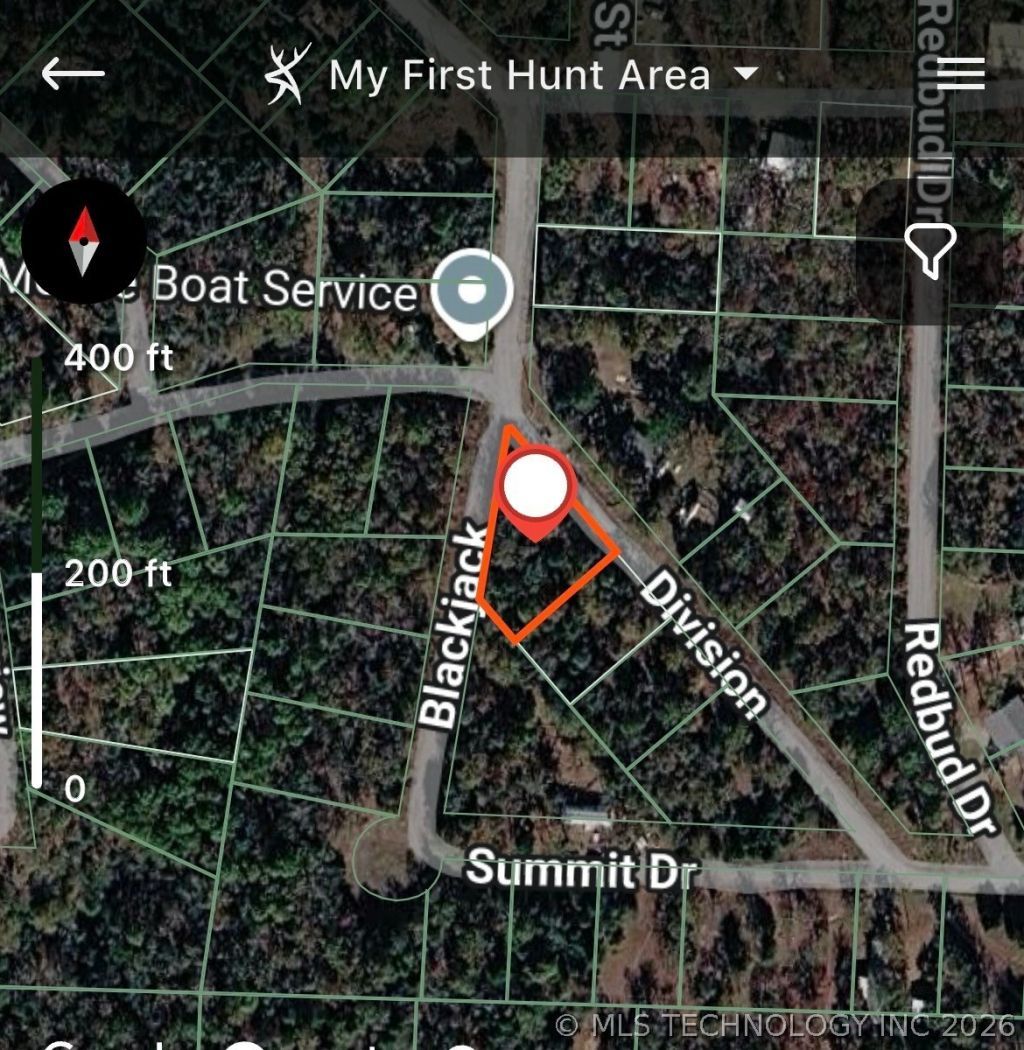Go back using the arrow icon
Screen dimensions: 1024x1050
pyautogui.click(x=73, y=74)
